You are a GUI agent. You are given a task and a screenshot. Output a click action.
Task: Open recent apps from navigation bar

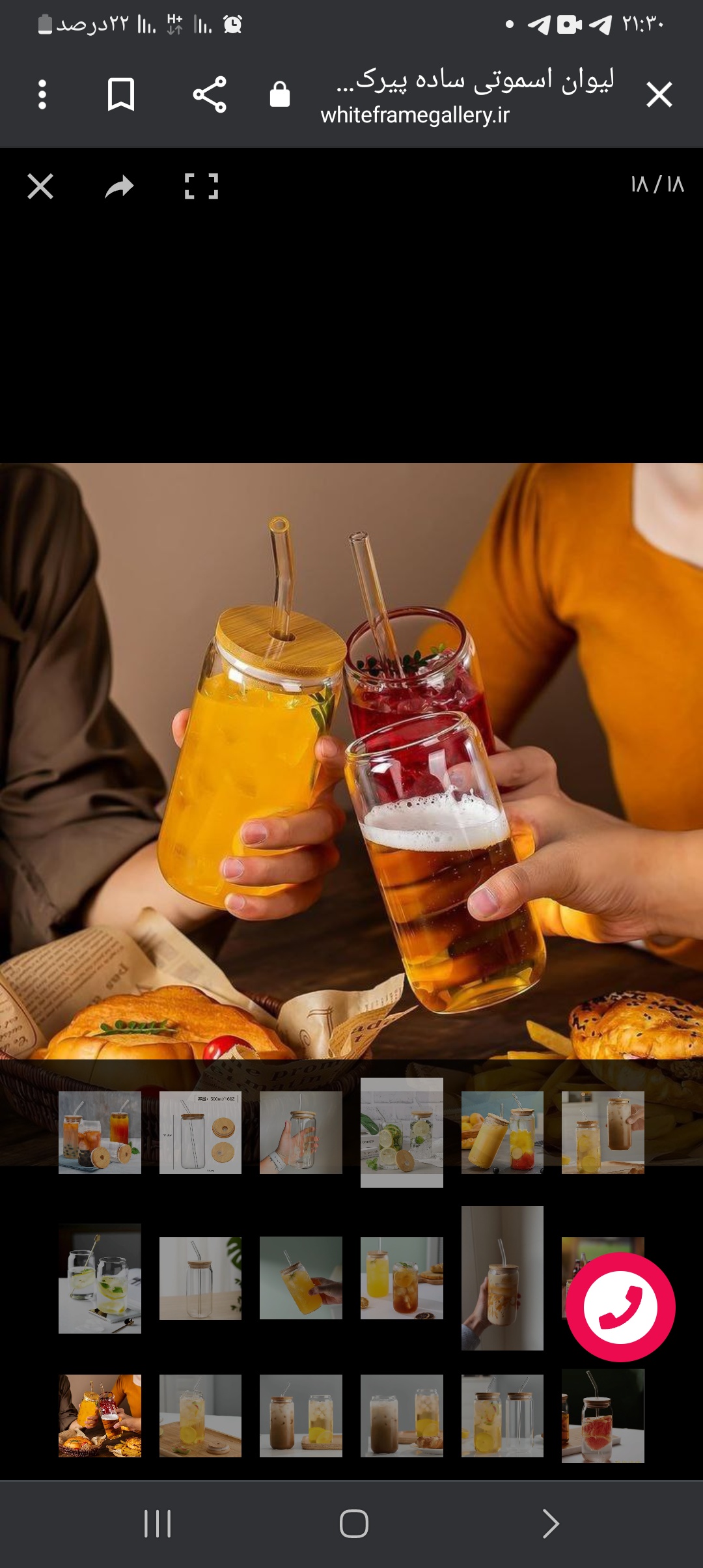(x=157, y=1524)
